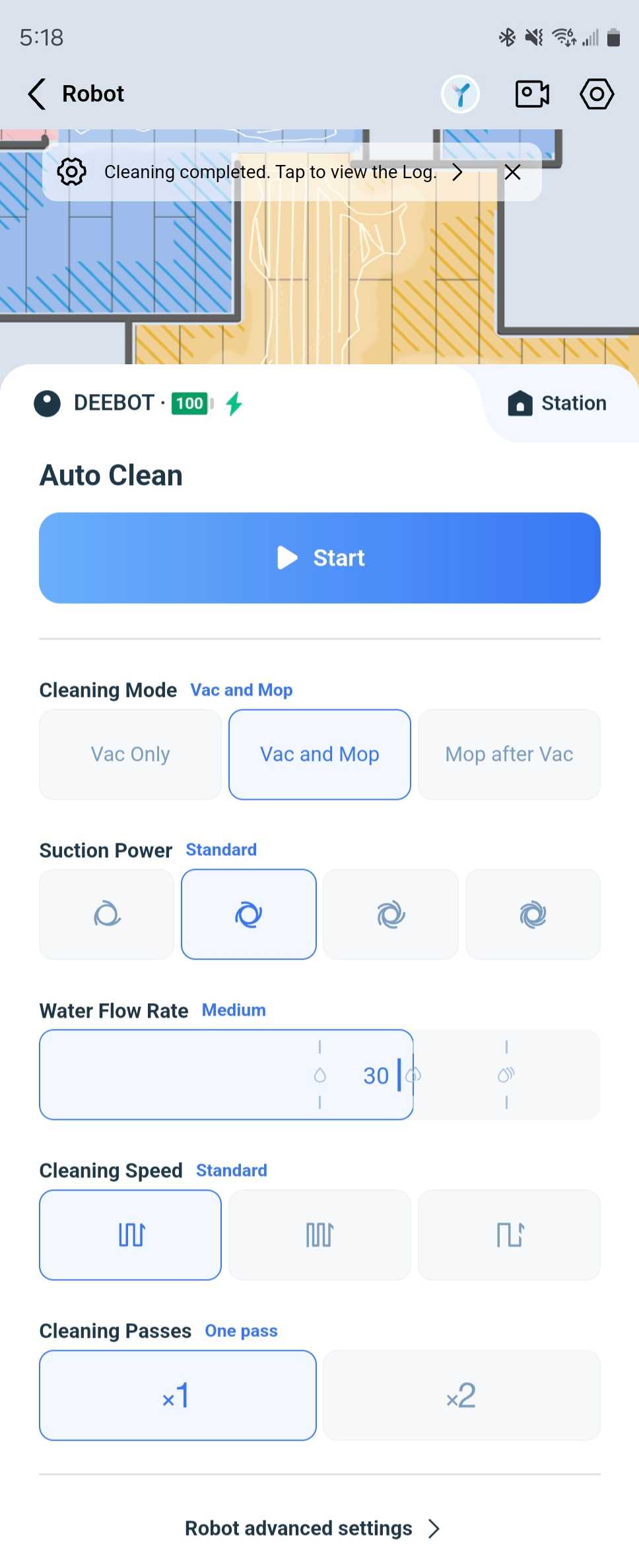Switch to the Station tab

click(x=558, y=403)
